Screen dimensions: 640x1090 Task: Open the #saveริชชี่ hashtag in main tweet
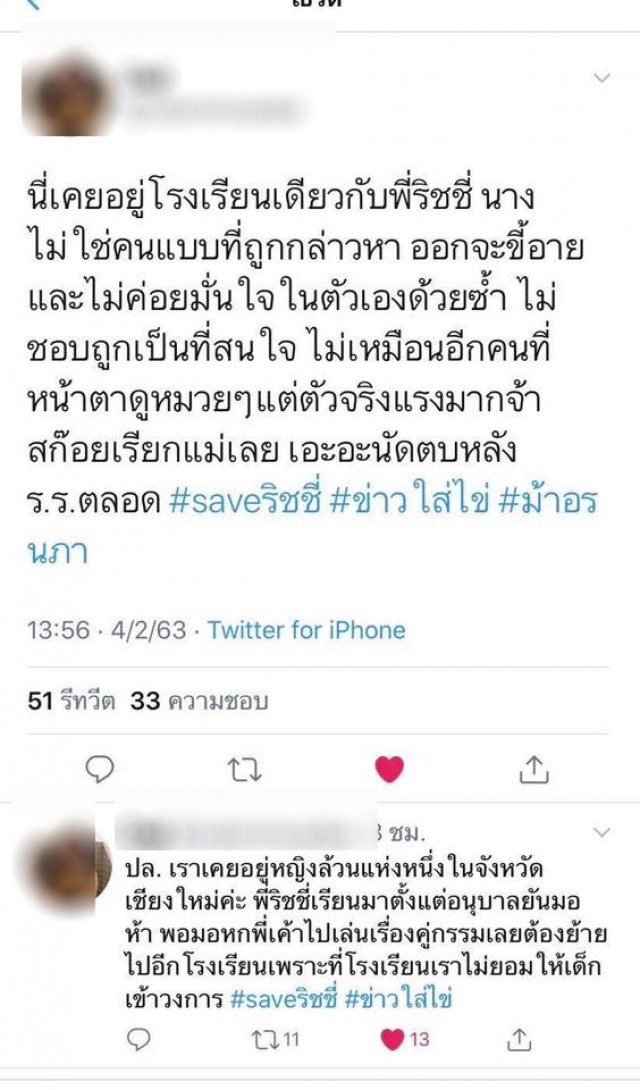[245, 503]
